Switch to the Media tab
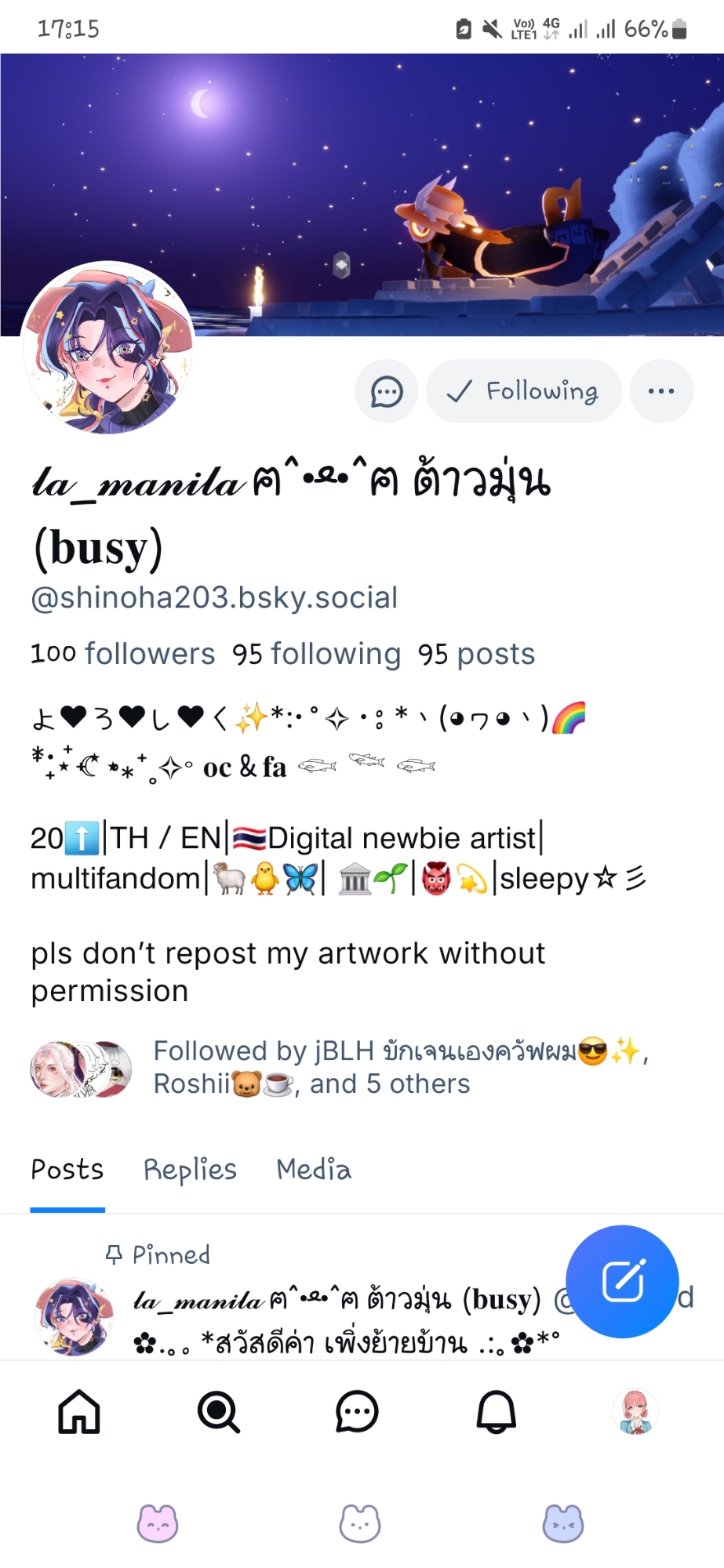Viewport: 724px width, 1568px height. (313, 1169)
